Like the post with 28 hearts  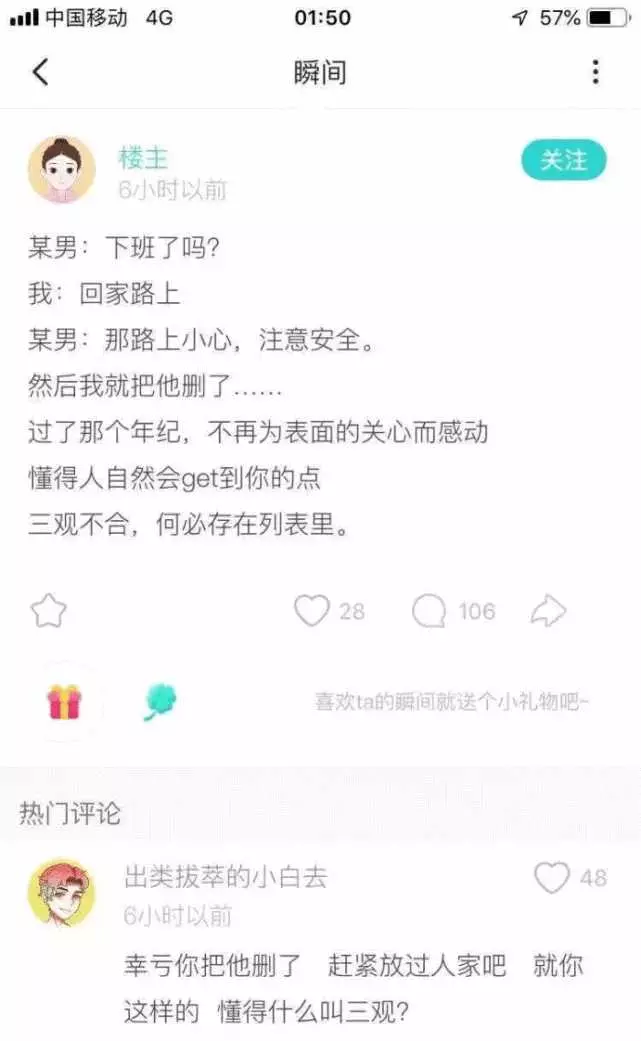(x=312, y=610)
